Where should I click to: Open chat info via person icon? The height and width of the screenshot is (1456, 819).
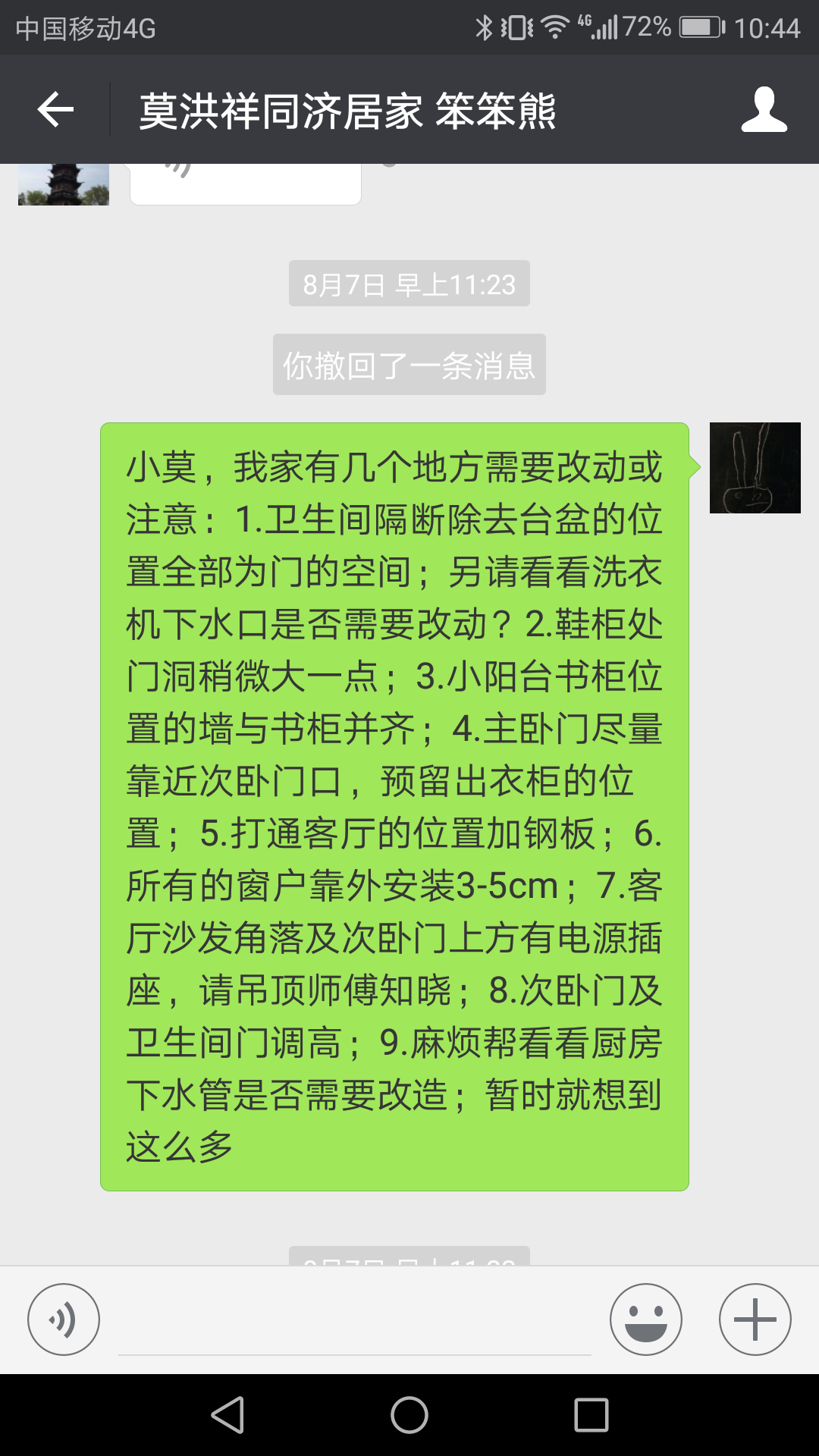764,110
